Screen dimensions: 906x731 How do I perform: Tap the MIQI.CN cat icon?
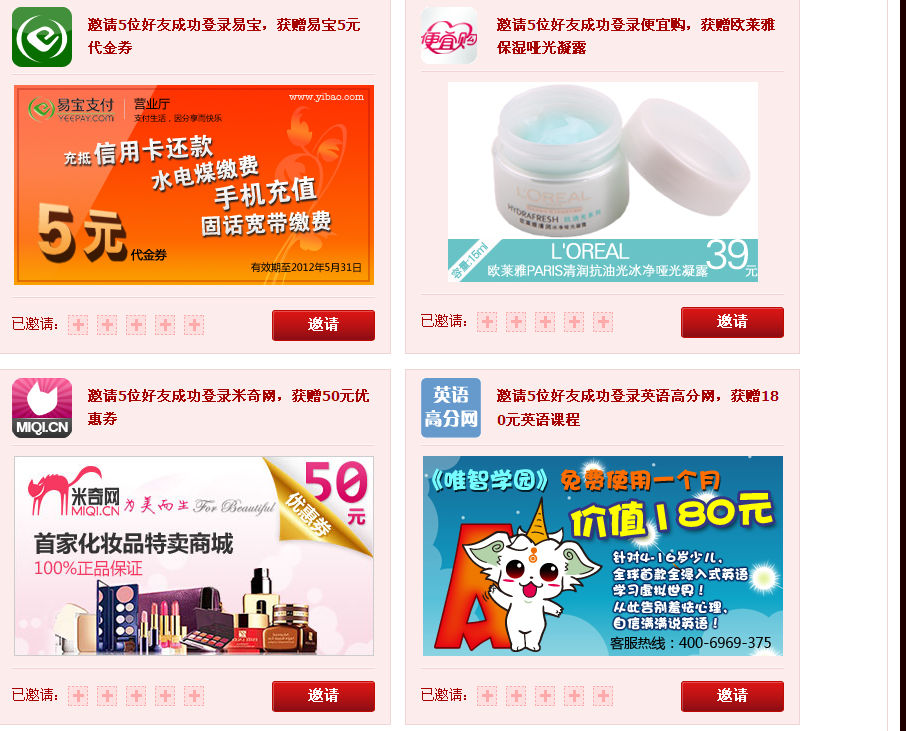coord(42,408)
